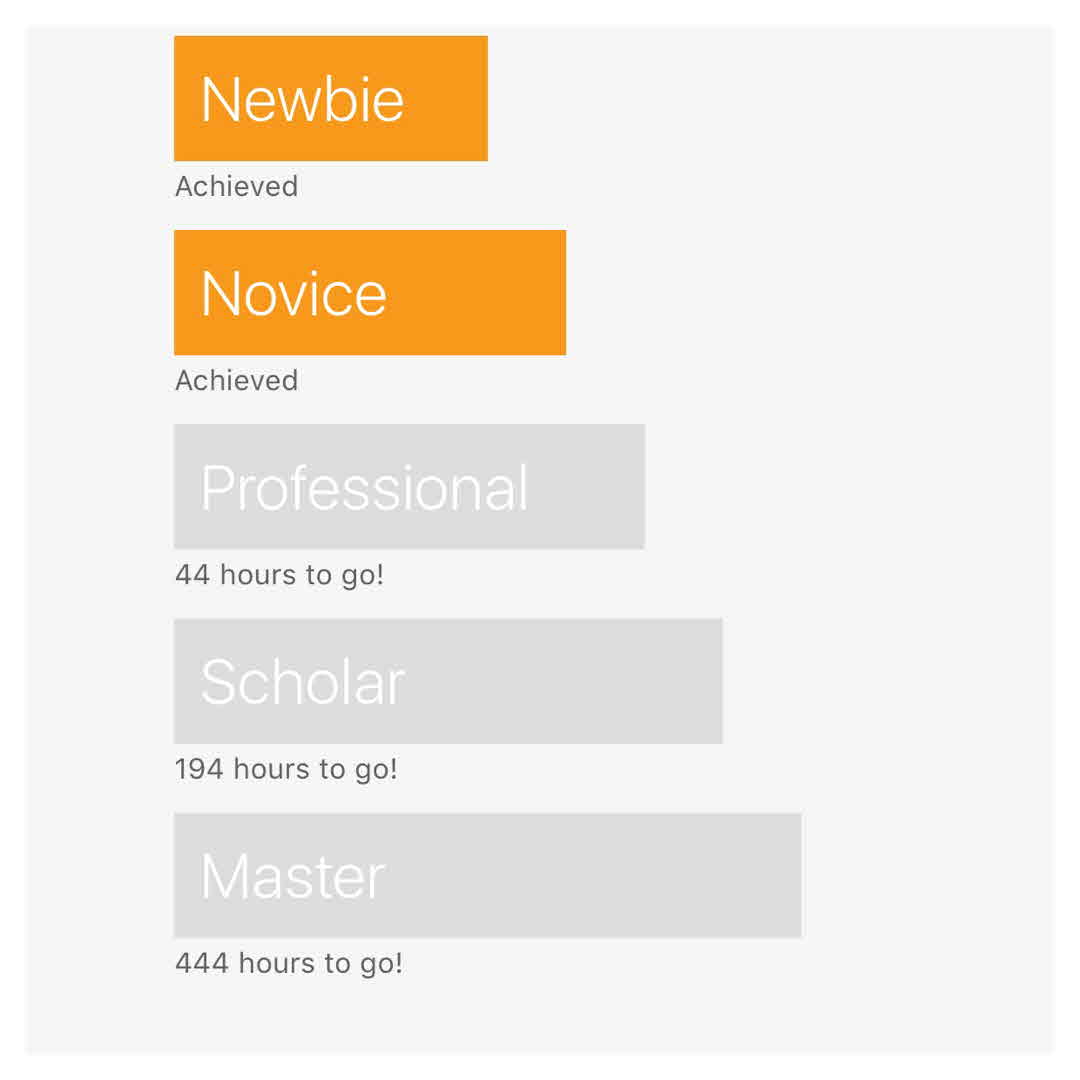View the Professional level tile

coord(408,486)
